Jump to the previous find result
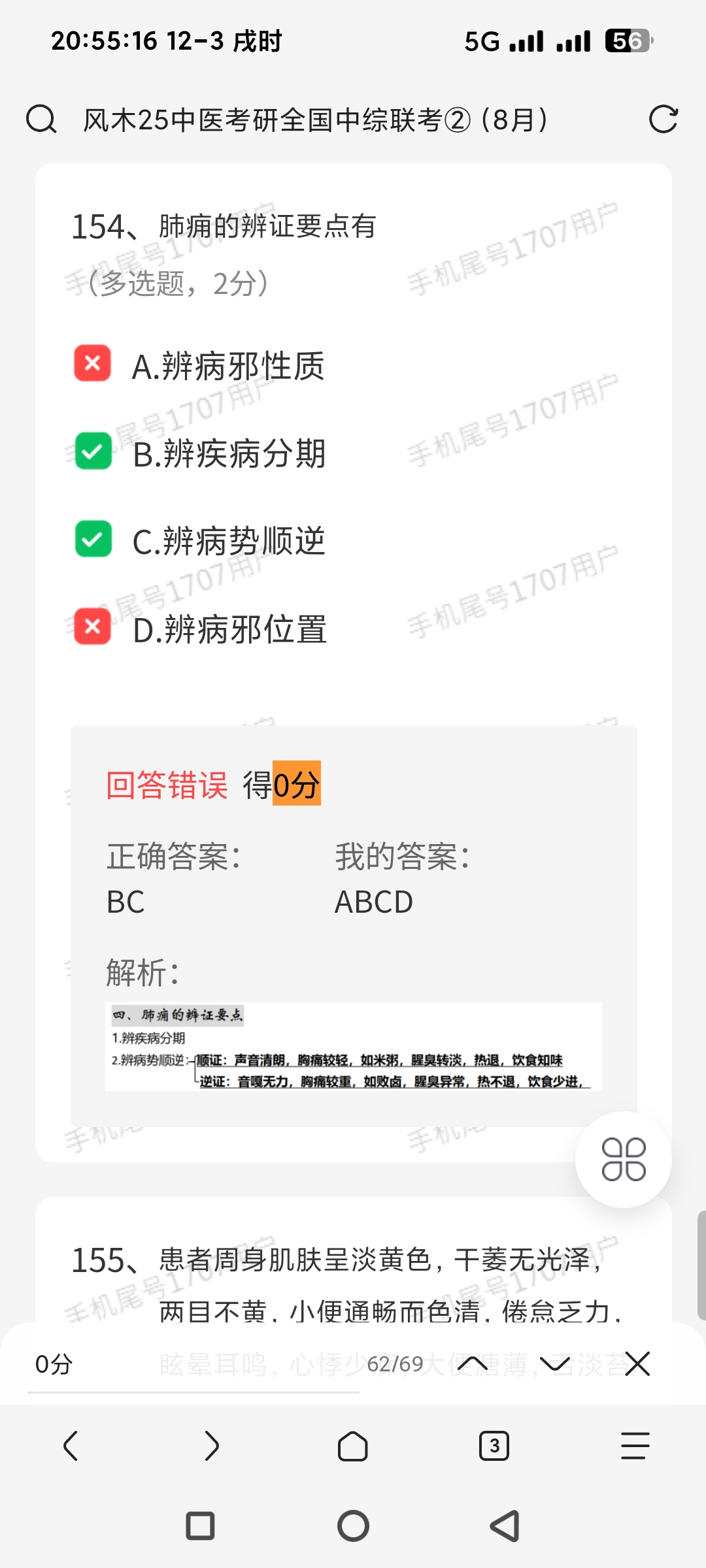 point(472,1364)
